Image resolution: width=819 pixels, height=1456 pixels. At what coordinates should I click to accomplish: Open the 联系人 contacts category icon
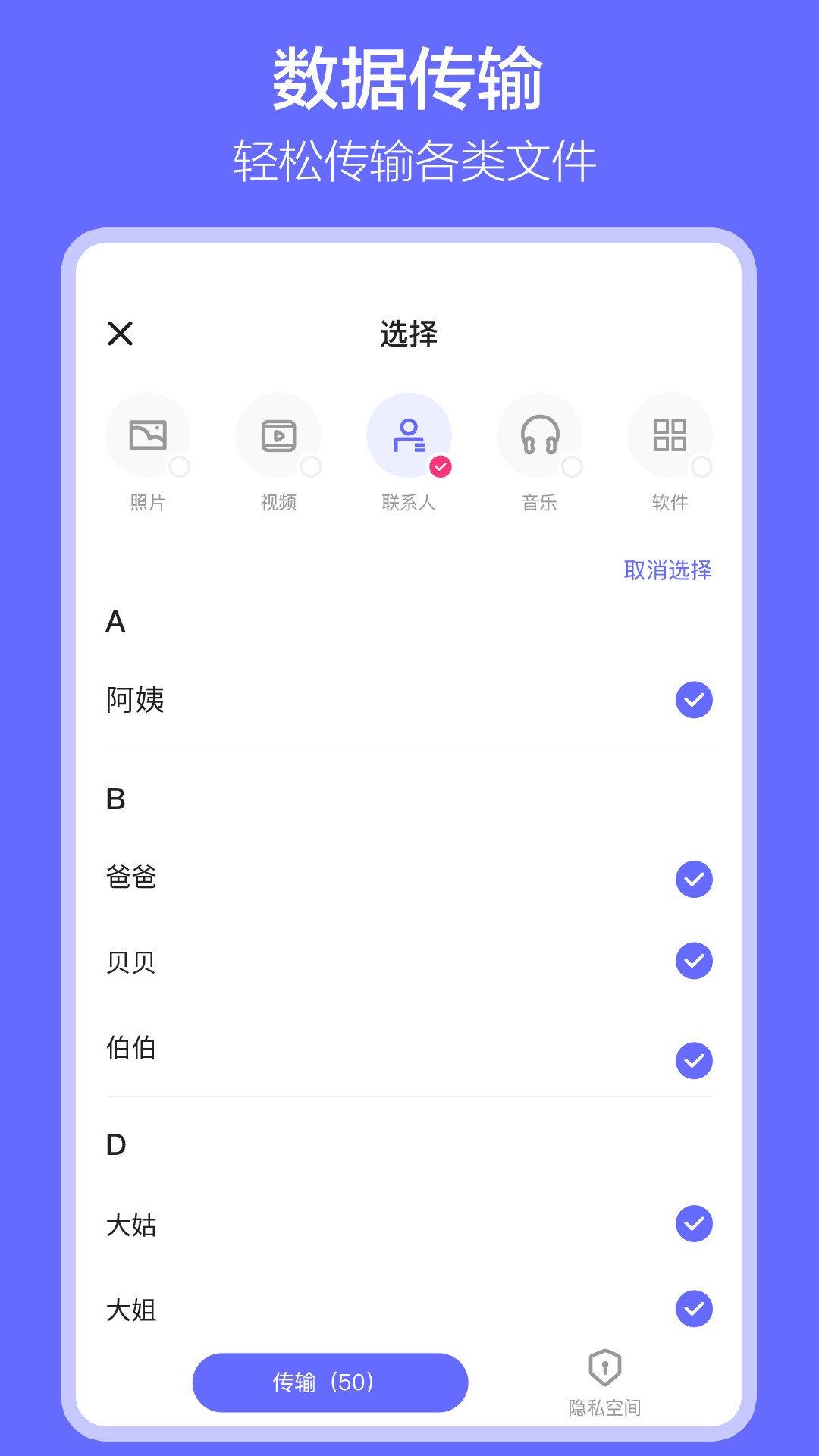click(409, 435)
